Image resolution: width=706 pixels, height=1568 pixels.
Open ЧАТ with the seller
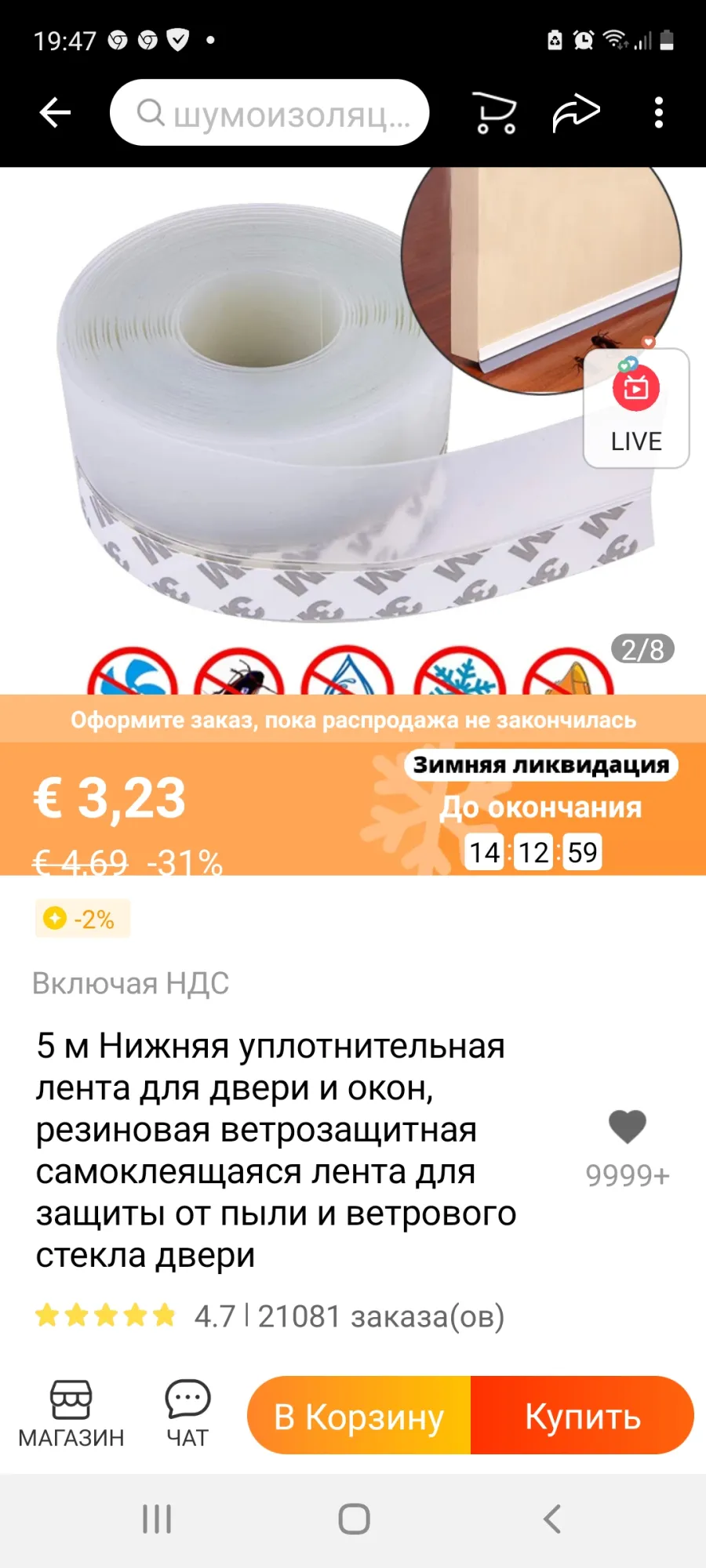187,1414
